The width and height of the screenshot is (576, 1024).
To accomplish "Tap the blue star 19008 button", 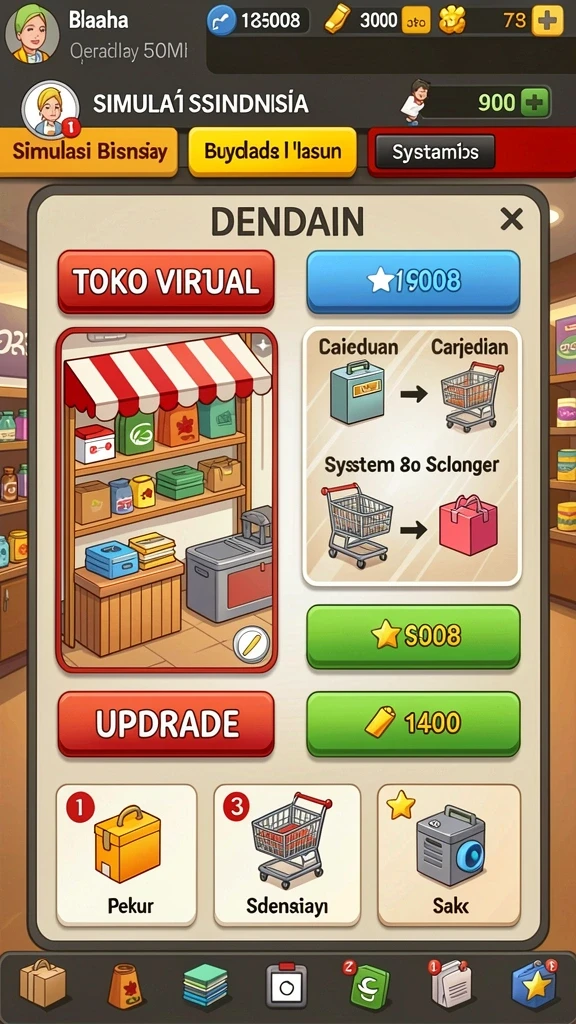I will coord(413,281).
